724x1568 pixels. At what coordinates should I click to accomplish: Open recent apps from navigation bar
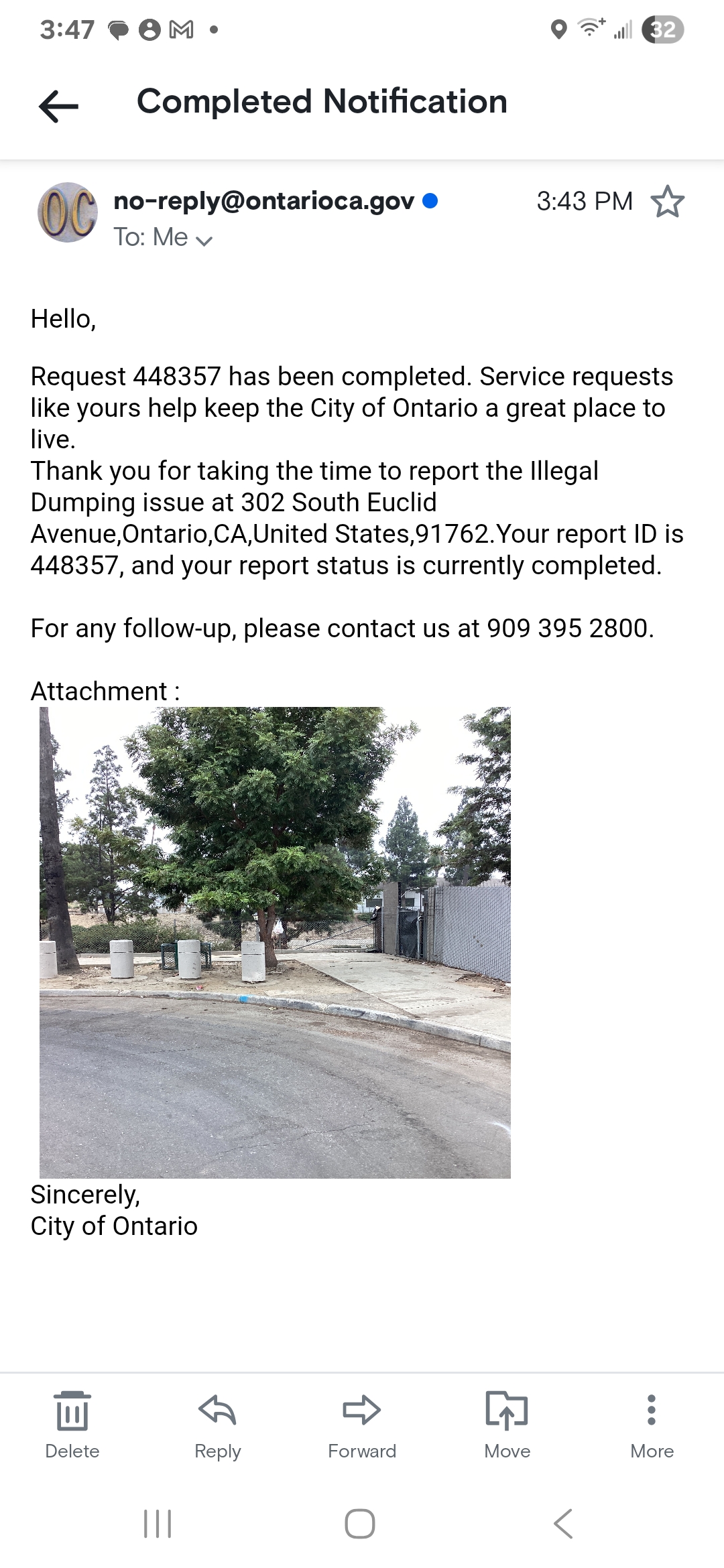158,1523
